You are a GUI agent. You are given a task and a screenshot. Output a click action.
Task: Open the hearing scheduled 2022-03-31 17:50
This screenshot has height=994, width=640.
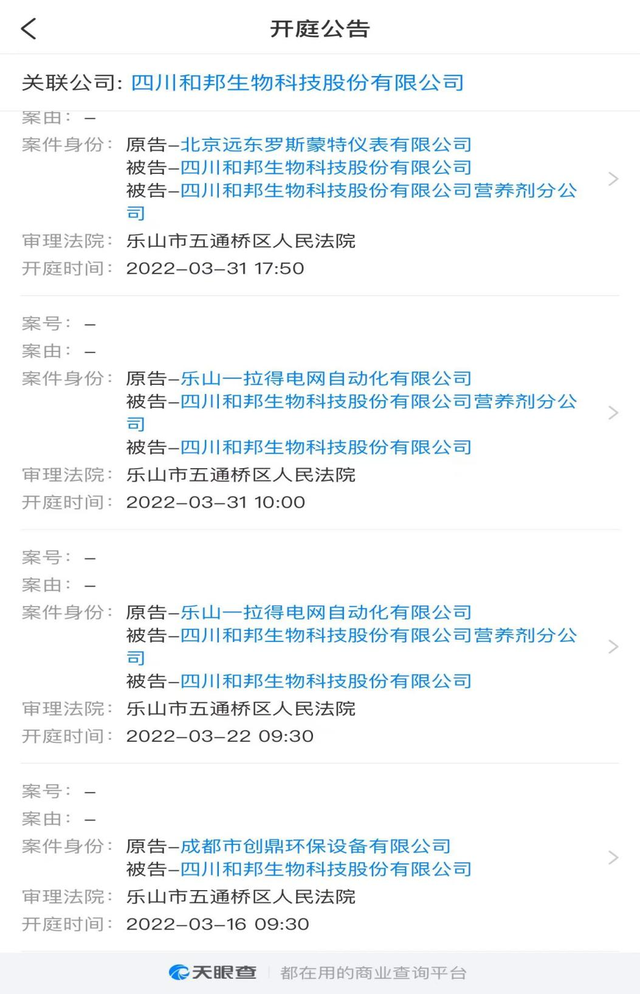pos(613,179)
